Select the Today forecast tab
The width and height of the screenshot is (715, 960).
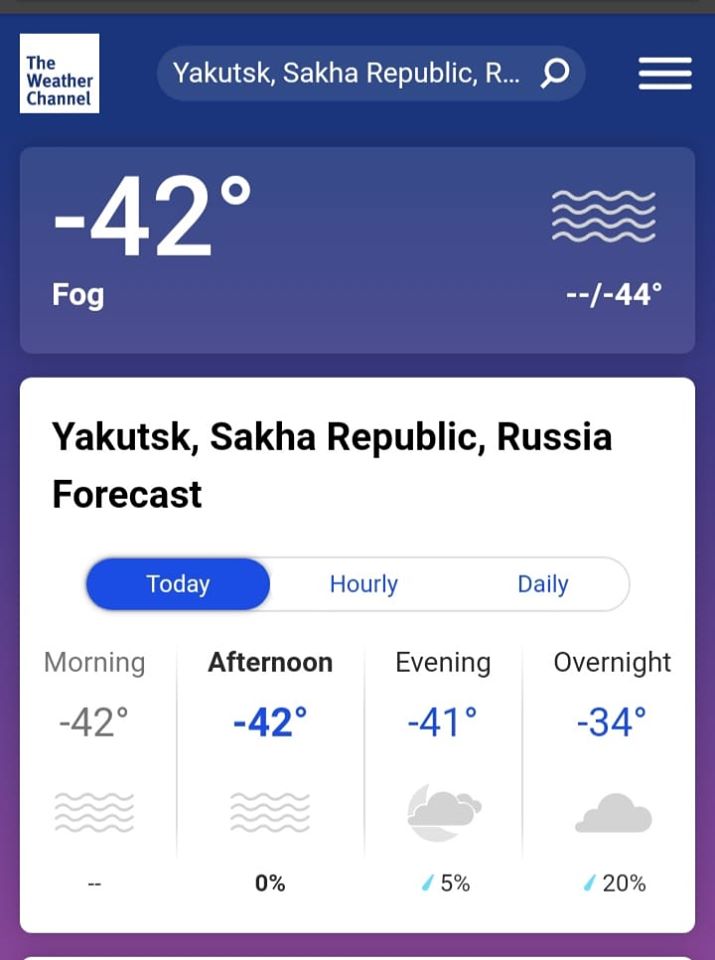[178, 584]
